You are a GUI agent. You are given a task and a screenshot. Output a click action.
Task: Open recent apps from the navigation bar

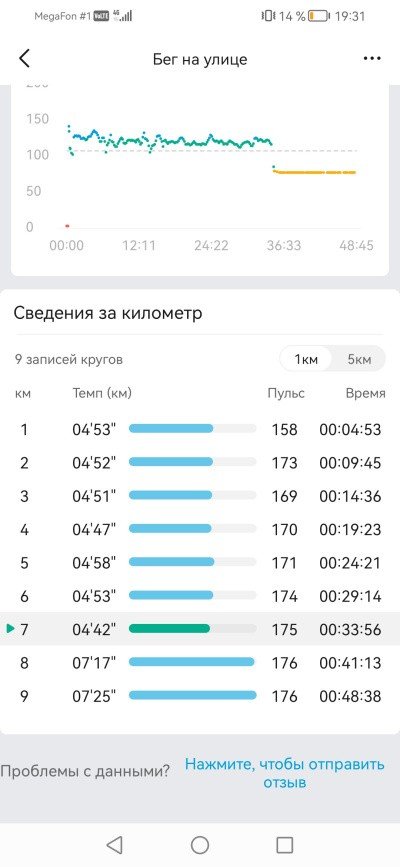[284, 845]
